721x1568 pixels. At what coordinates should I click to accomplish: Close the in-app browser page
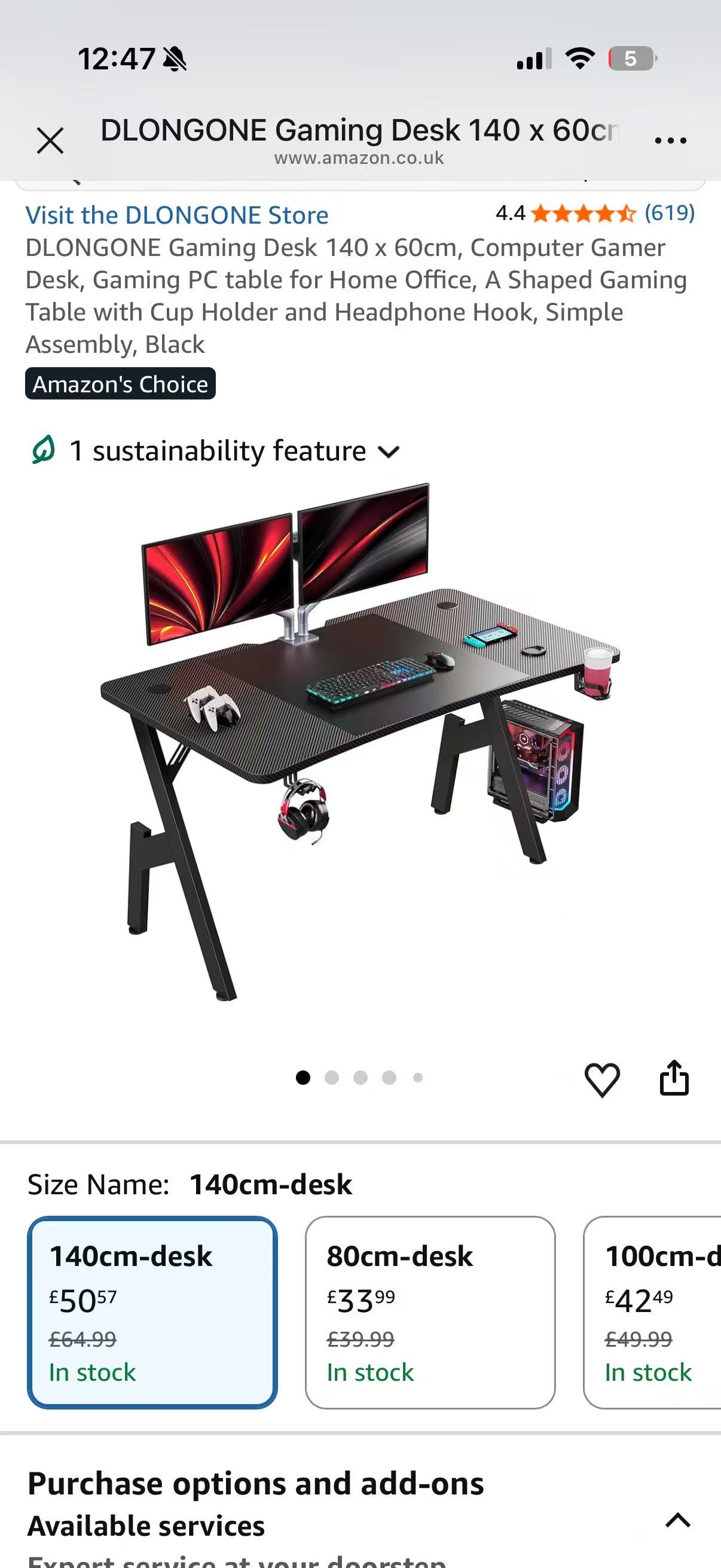[x=50, y=141]
